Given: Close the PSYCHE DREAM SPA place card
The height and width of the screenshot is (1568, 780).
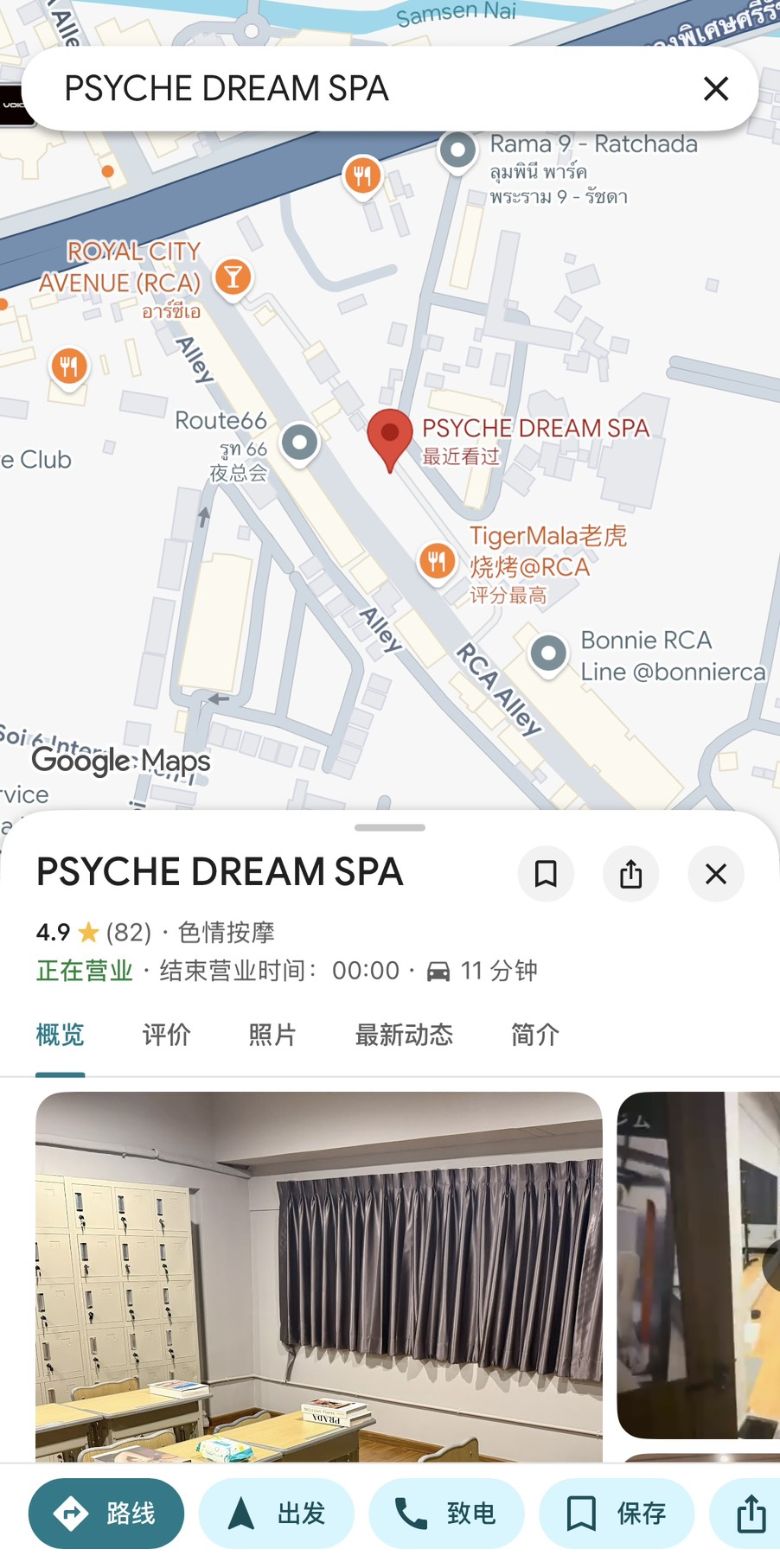Looking at the screenshot, I should (x=716, y=874).
